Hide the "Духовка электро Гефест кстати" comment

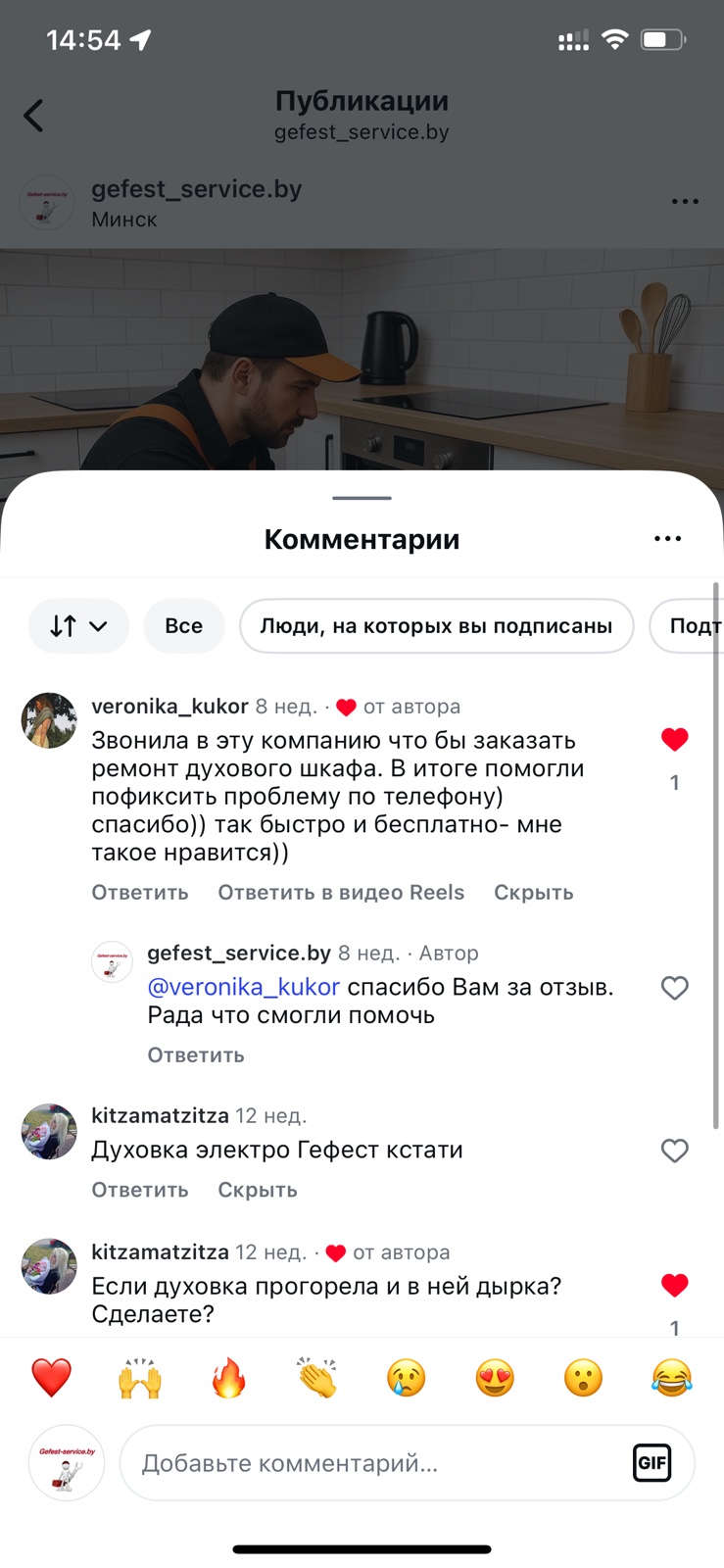click(x=258, y=1190)
